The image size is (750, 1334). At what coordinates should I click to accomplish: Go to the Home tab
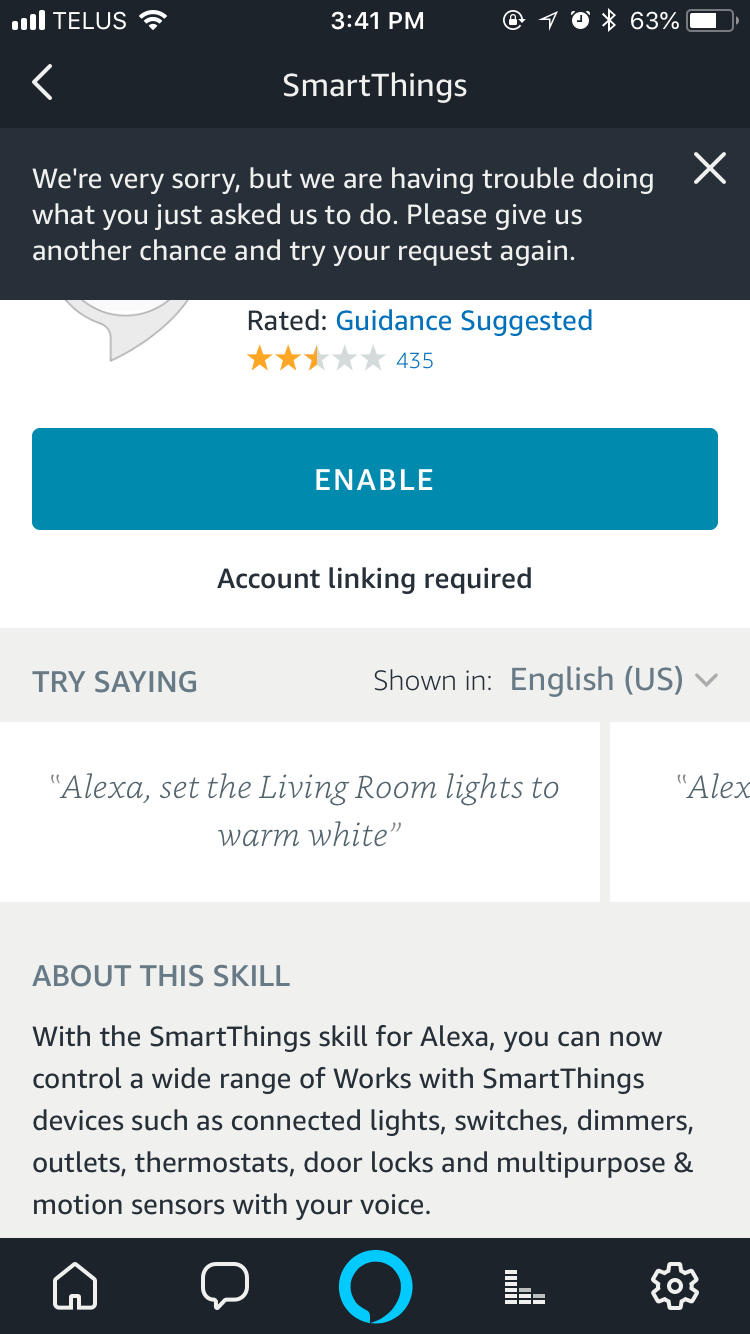tap(75, 1286)
